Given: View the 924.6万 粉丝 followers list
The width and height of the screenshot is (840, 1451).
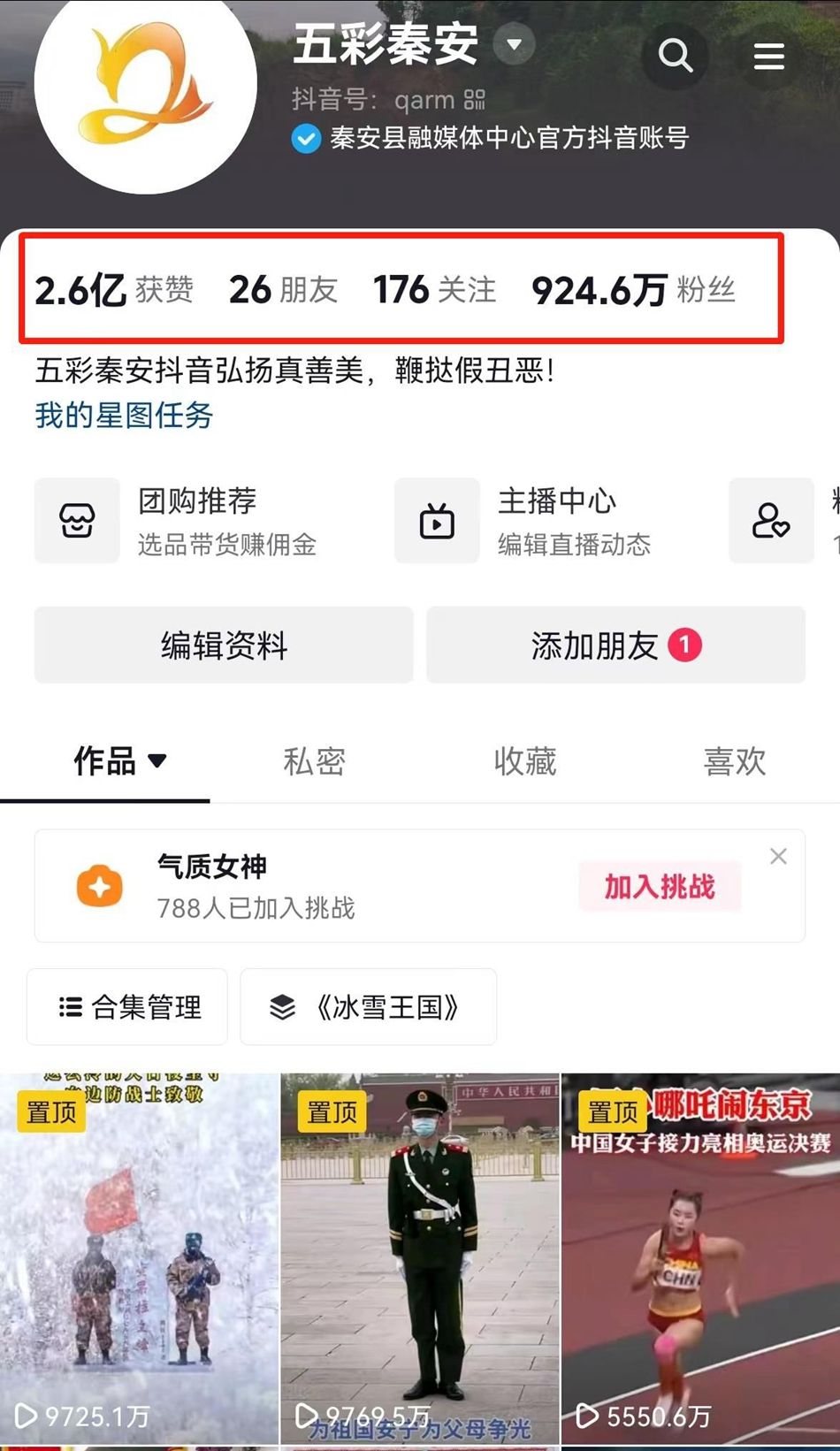Looking at the screenshot, I should (x=633, y=290).
